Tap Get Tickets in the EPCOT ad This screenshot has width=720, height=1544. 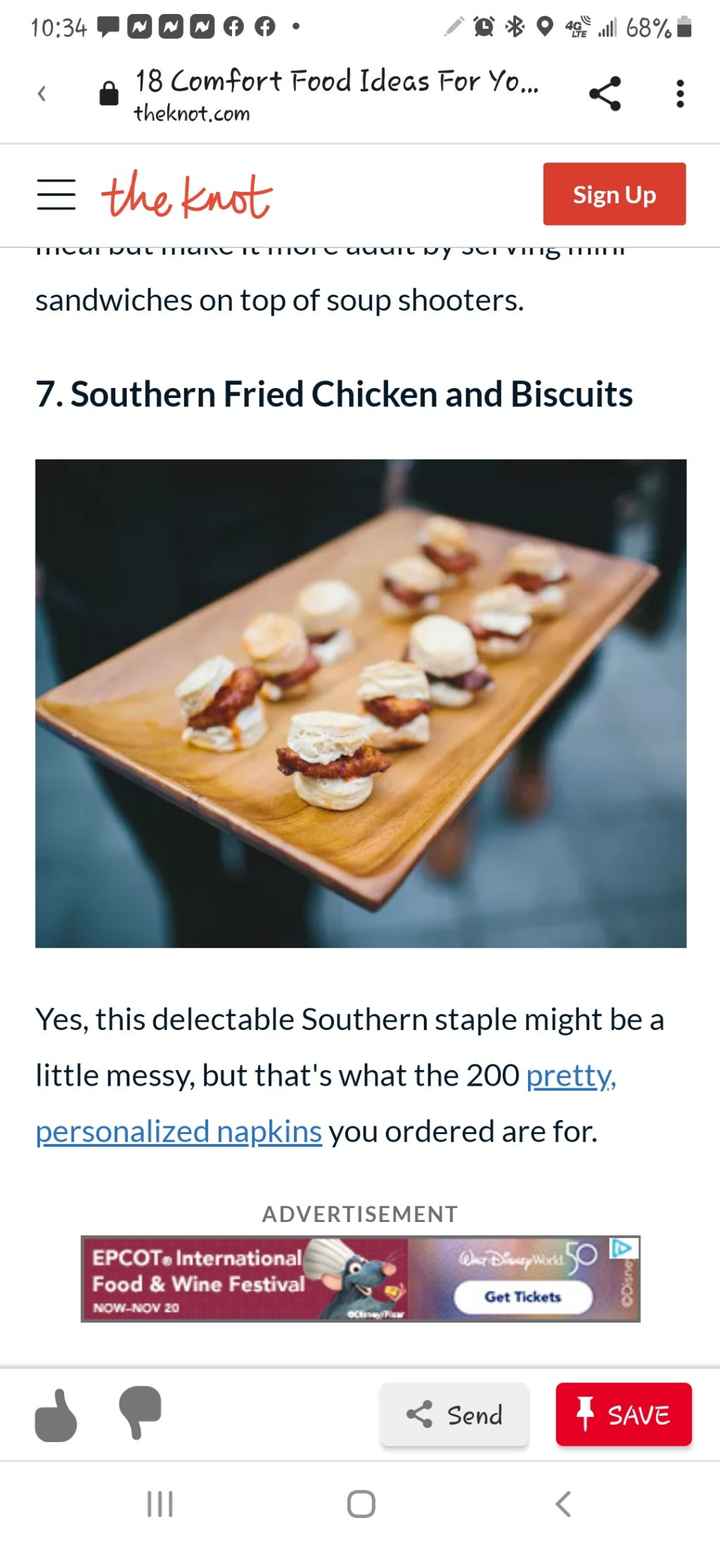(x=522, y=1297)
